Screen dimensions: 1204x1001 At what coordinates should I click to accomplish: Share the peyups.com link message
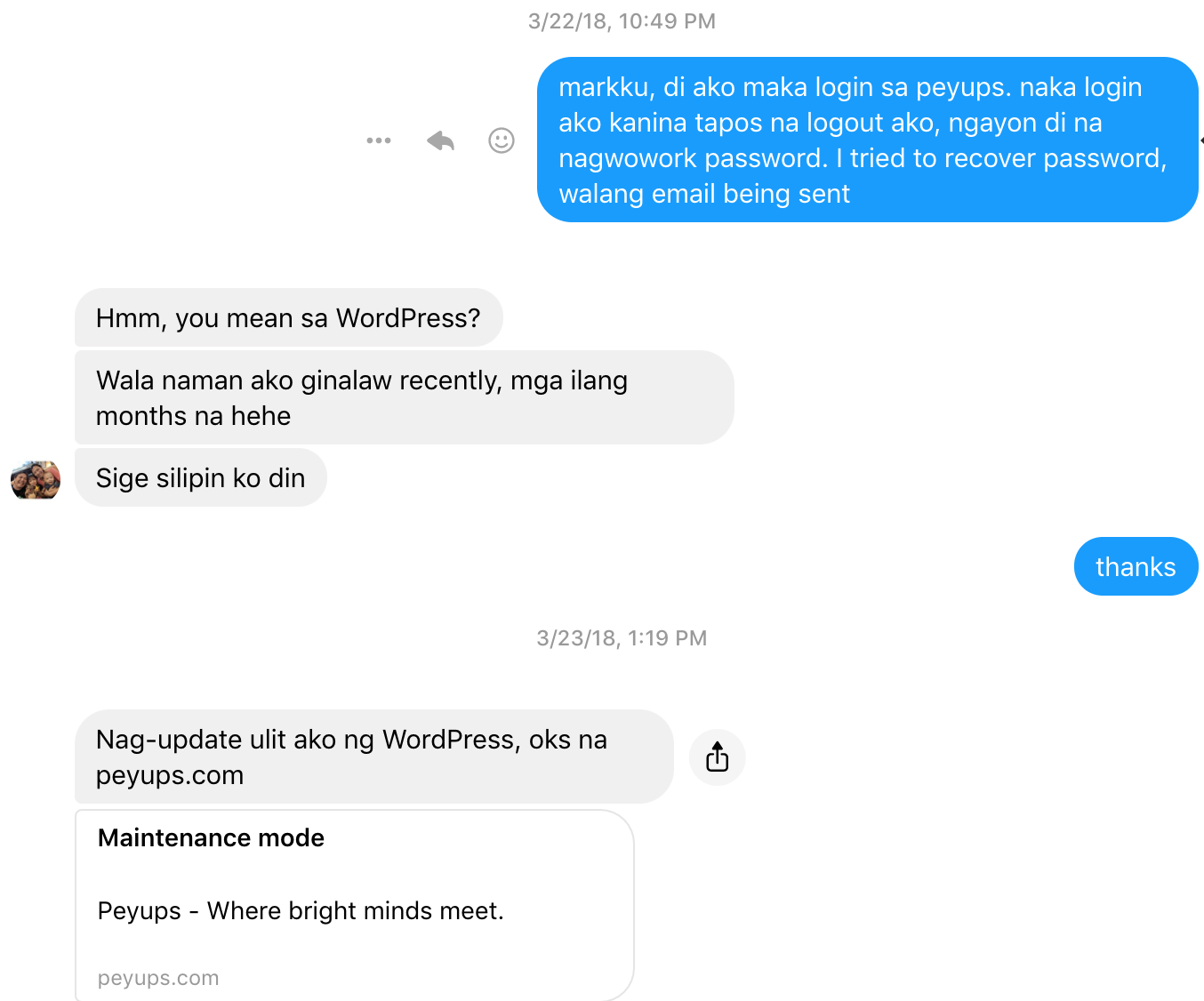click(x=717, y=757)
